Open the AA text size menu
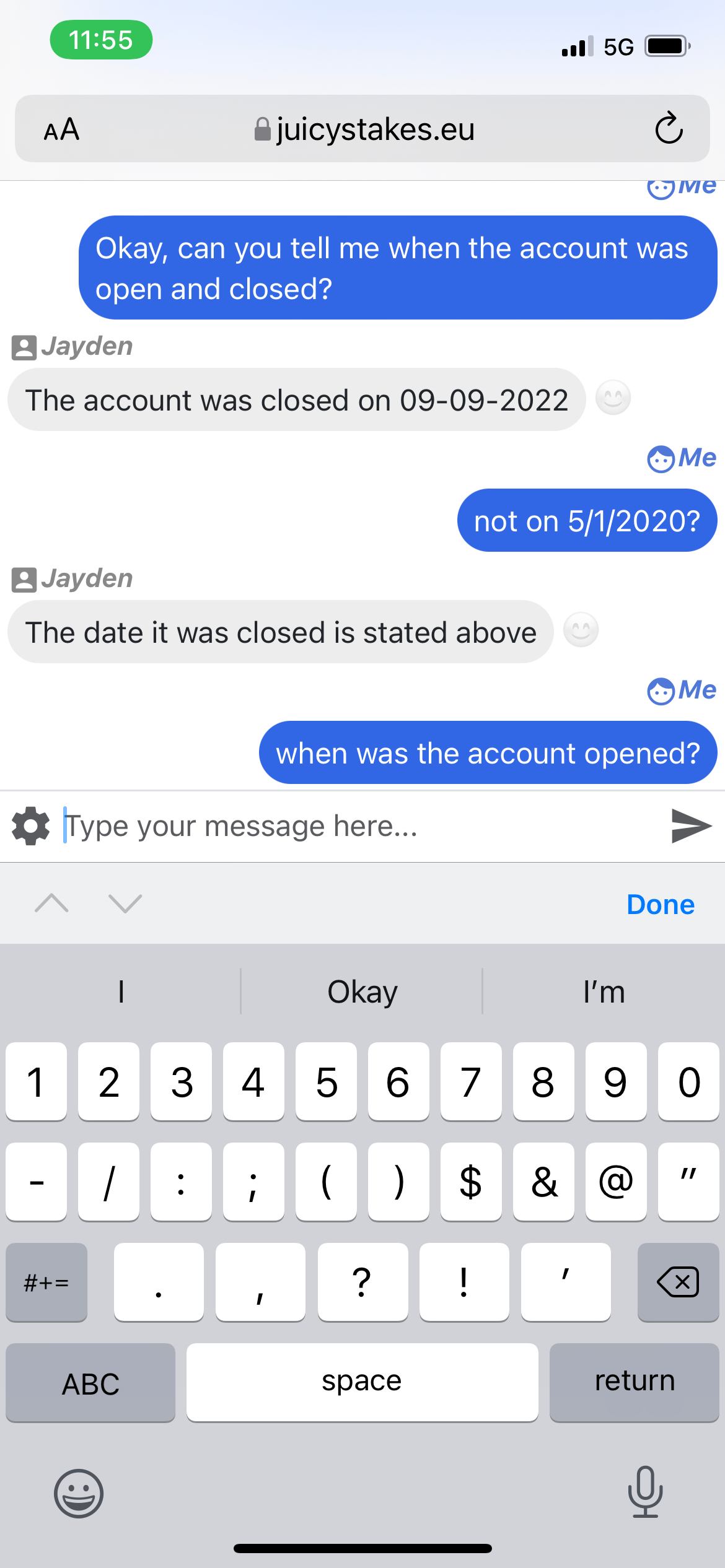This screenshot has height=1568, width=725. (x=61, y=129)
